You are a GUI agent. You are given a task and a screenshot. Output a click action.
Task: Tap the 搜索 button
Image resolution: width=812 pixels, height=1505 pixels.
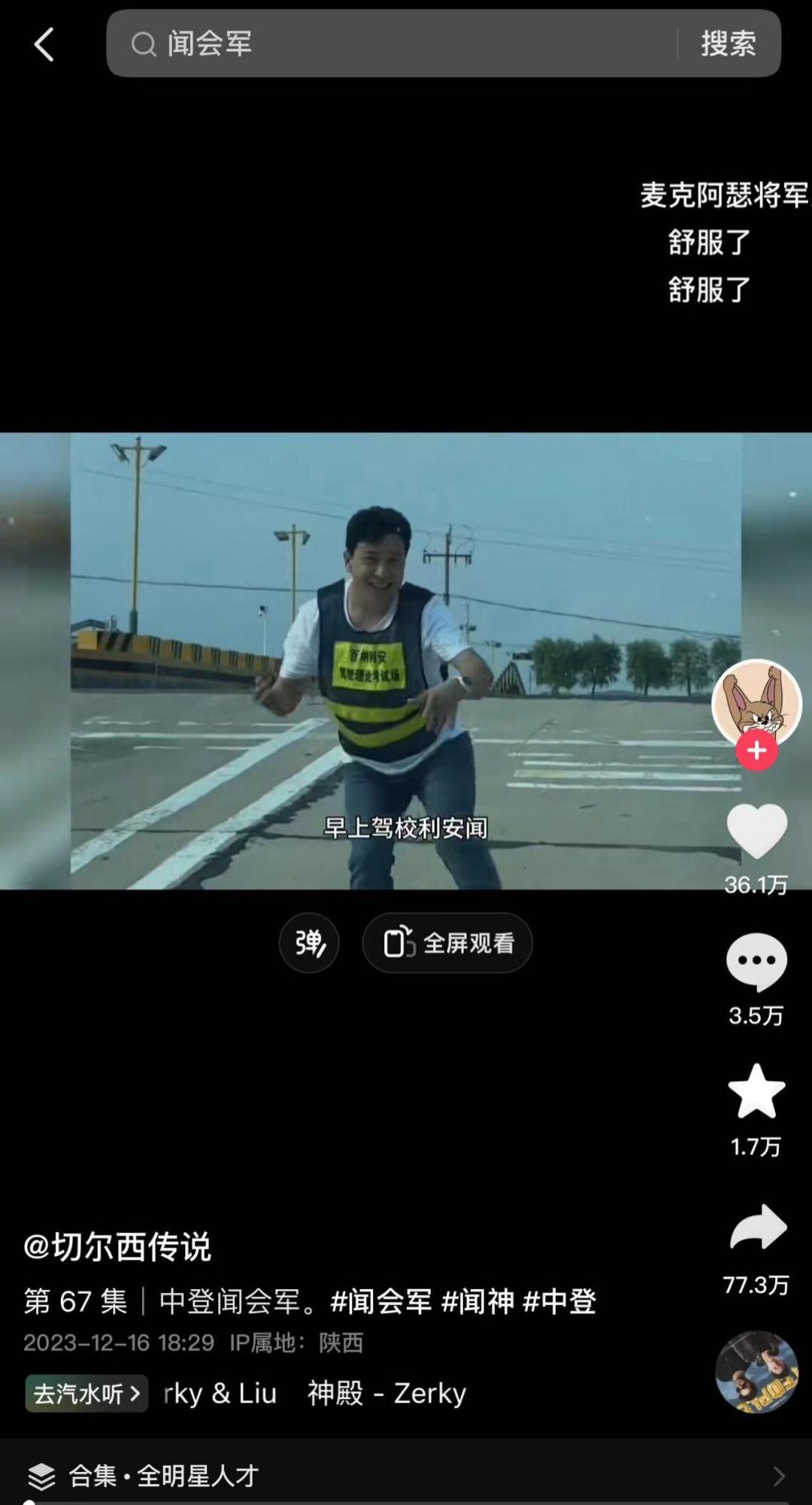[x=728, y=44]
